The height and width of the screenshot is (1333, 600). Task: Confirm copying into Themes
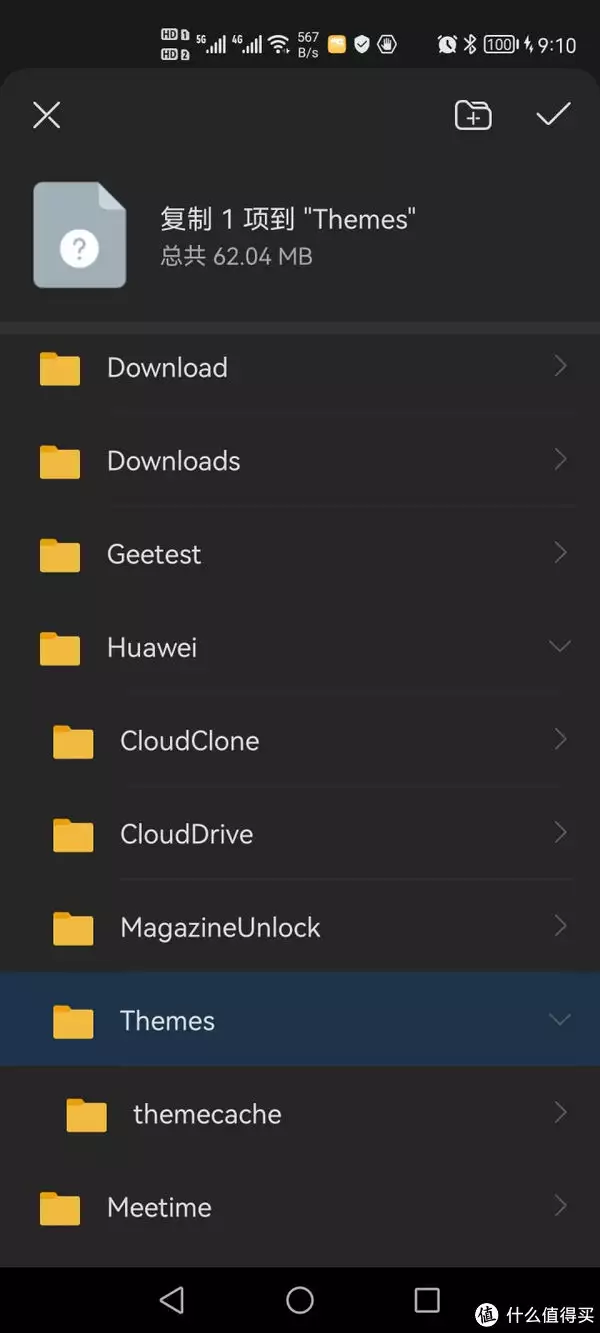[x=553, y=115]
